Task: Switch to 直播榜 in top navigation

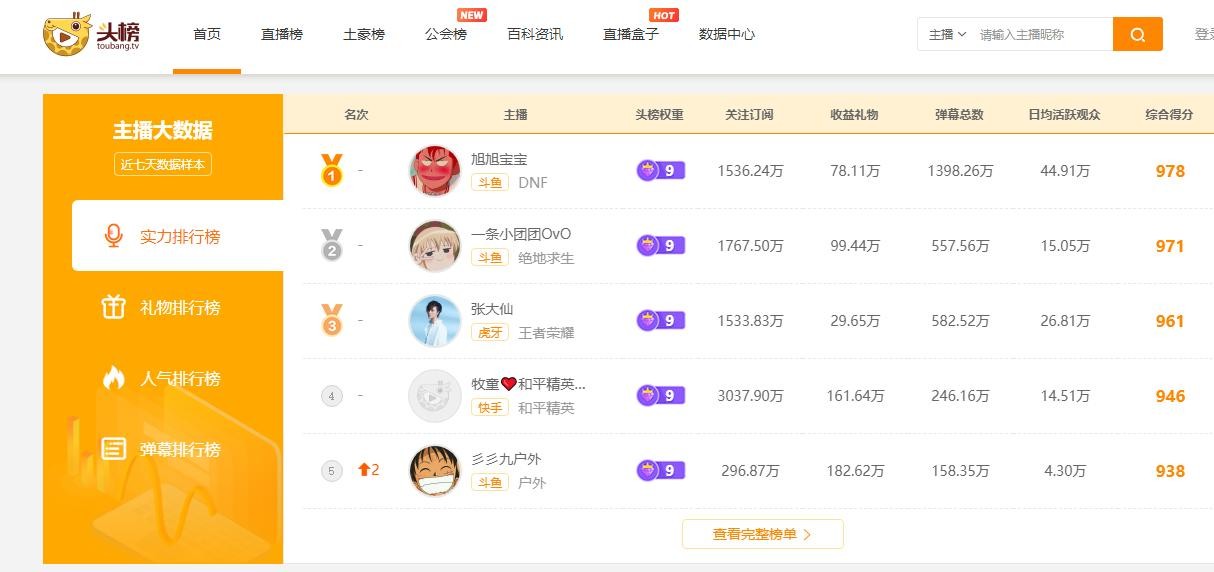Action: (x=282, y=34)
